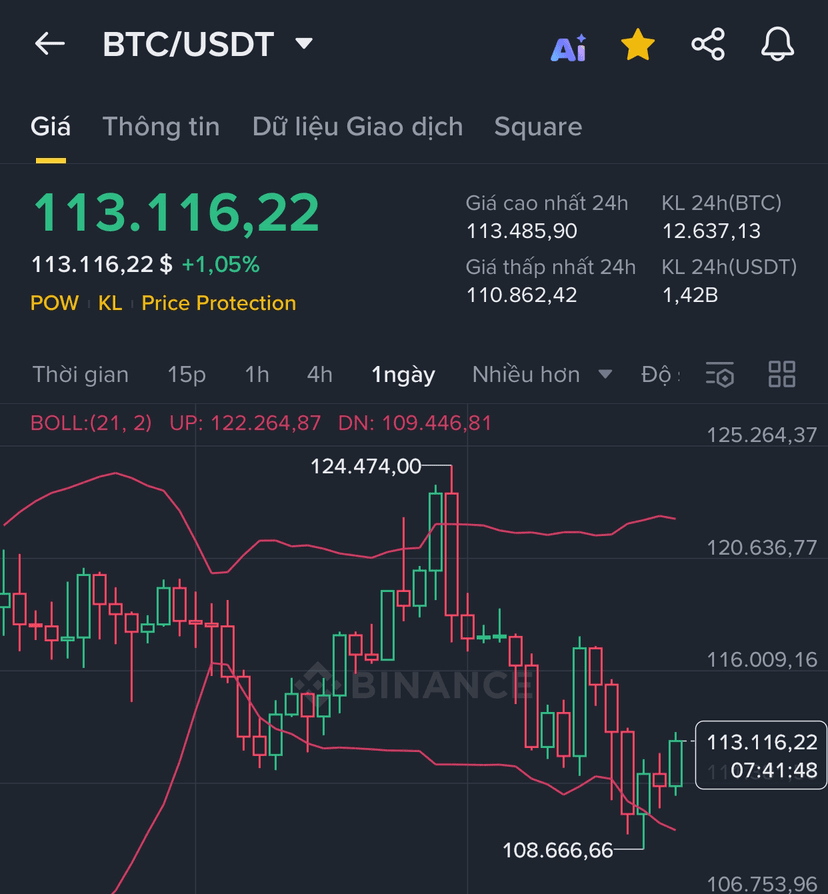Image resolution: width=828 pixels, height=894 pixels.
Task: Tap the POW tag
Action: tap(54, 303)
